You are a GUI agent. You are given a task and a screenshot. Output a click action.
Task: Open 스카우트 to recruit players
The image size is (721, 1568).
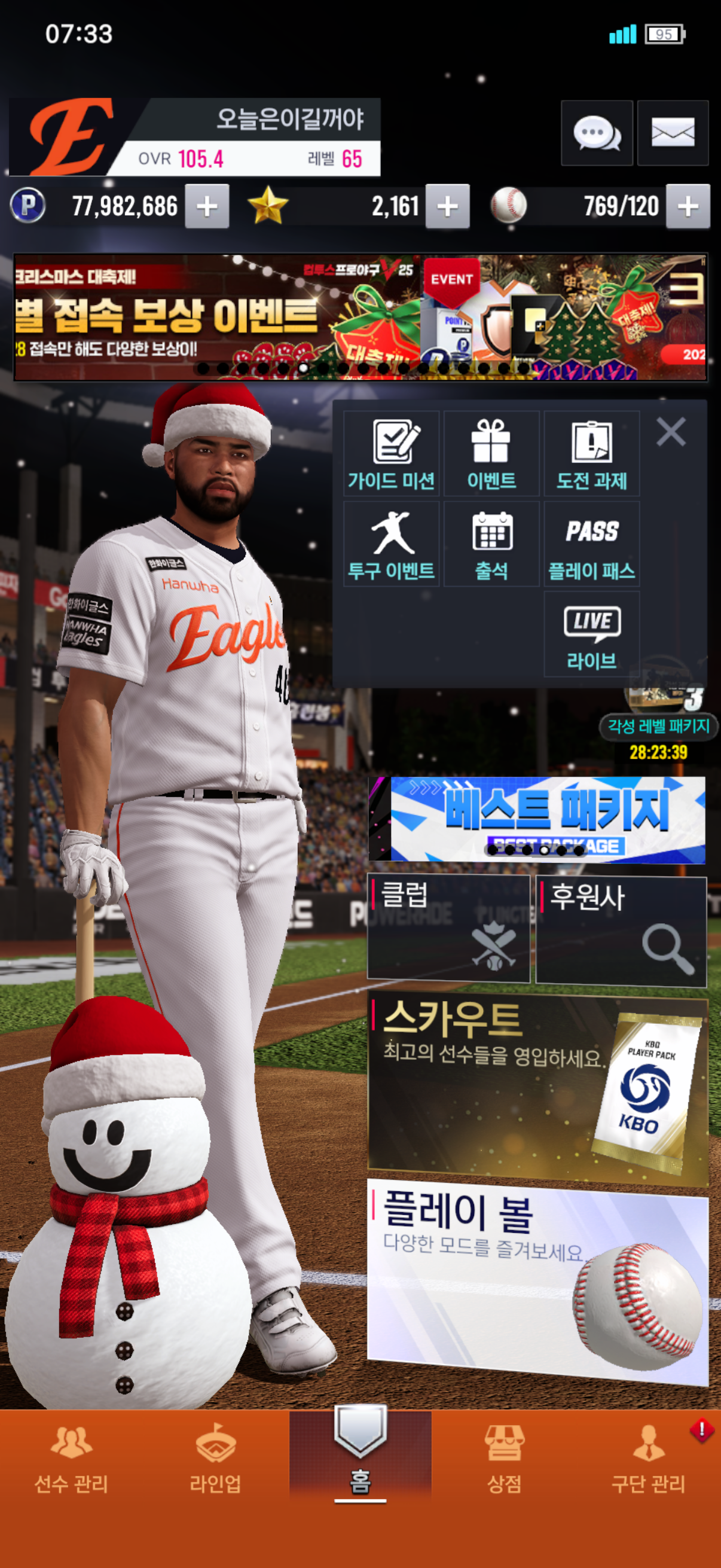pos(537,1091)
